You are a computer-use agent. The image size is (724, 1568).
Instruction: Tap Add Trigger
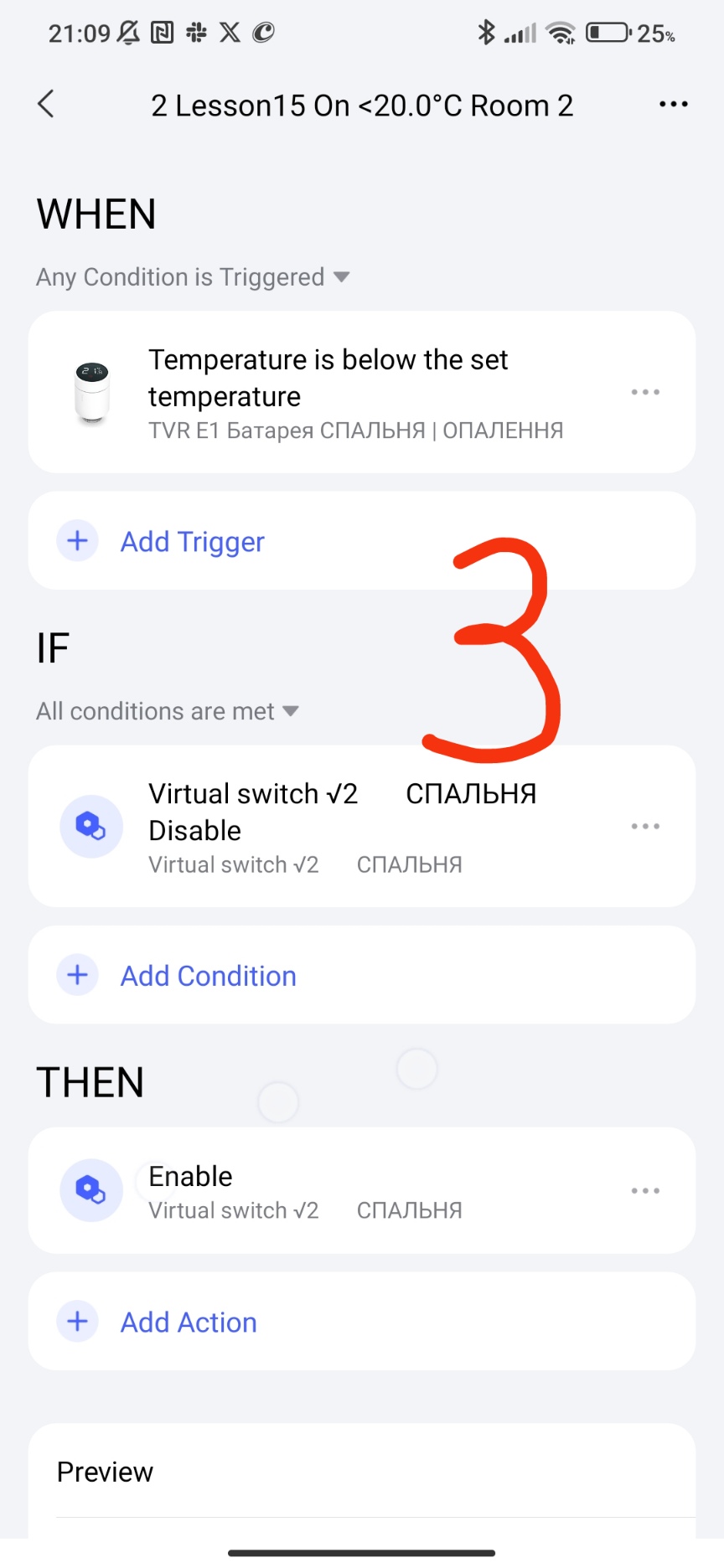pos(192,541)
